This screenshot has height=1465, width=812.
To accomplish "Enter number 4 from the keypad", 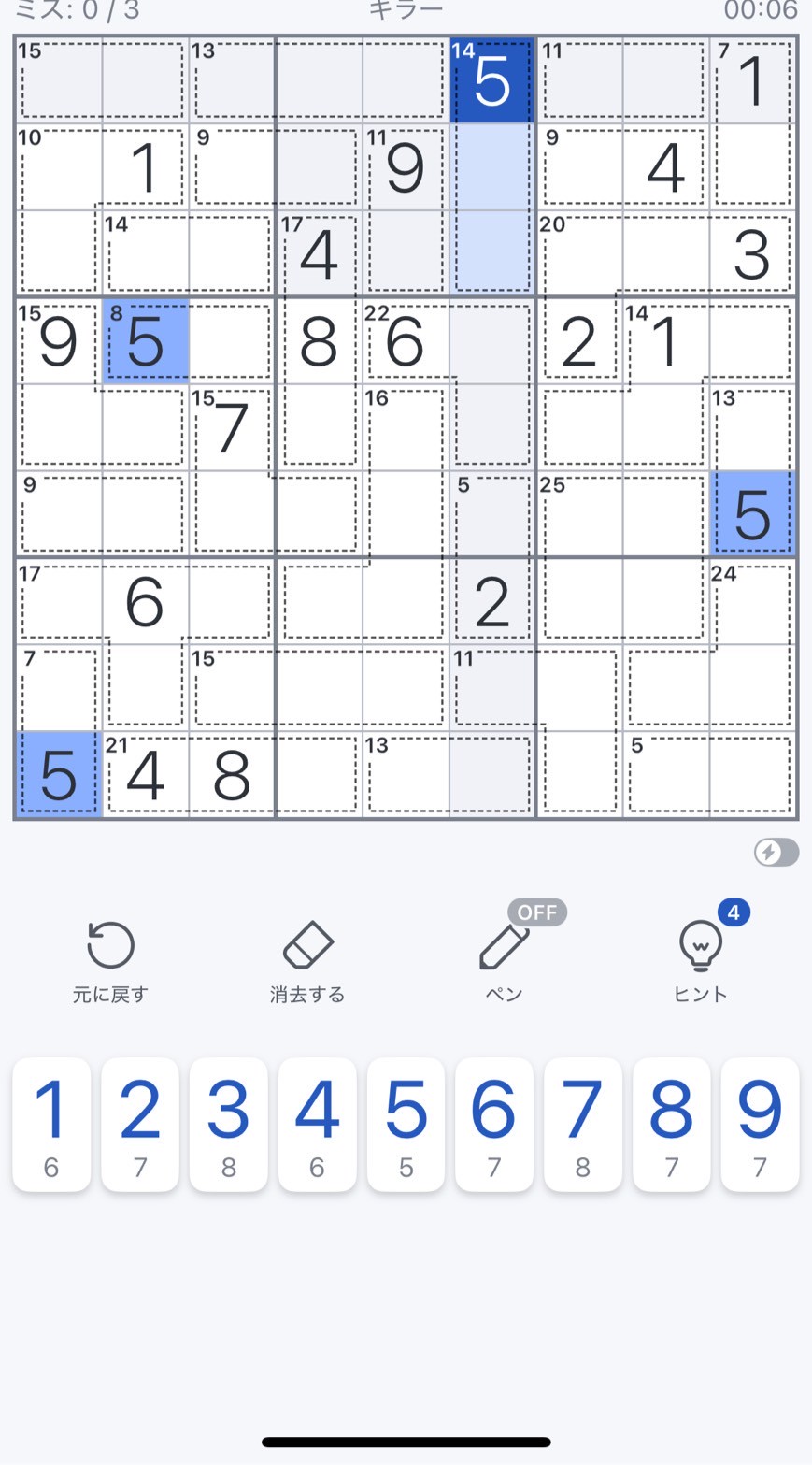I will pyautogui.click(x=317, y=1125).
